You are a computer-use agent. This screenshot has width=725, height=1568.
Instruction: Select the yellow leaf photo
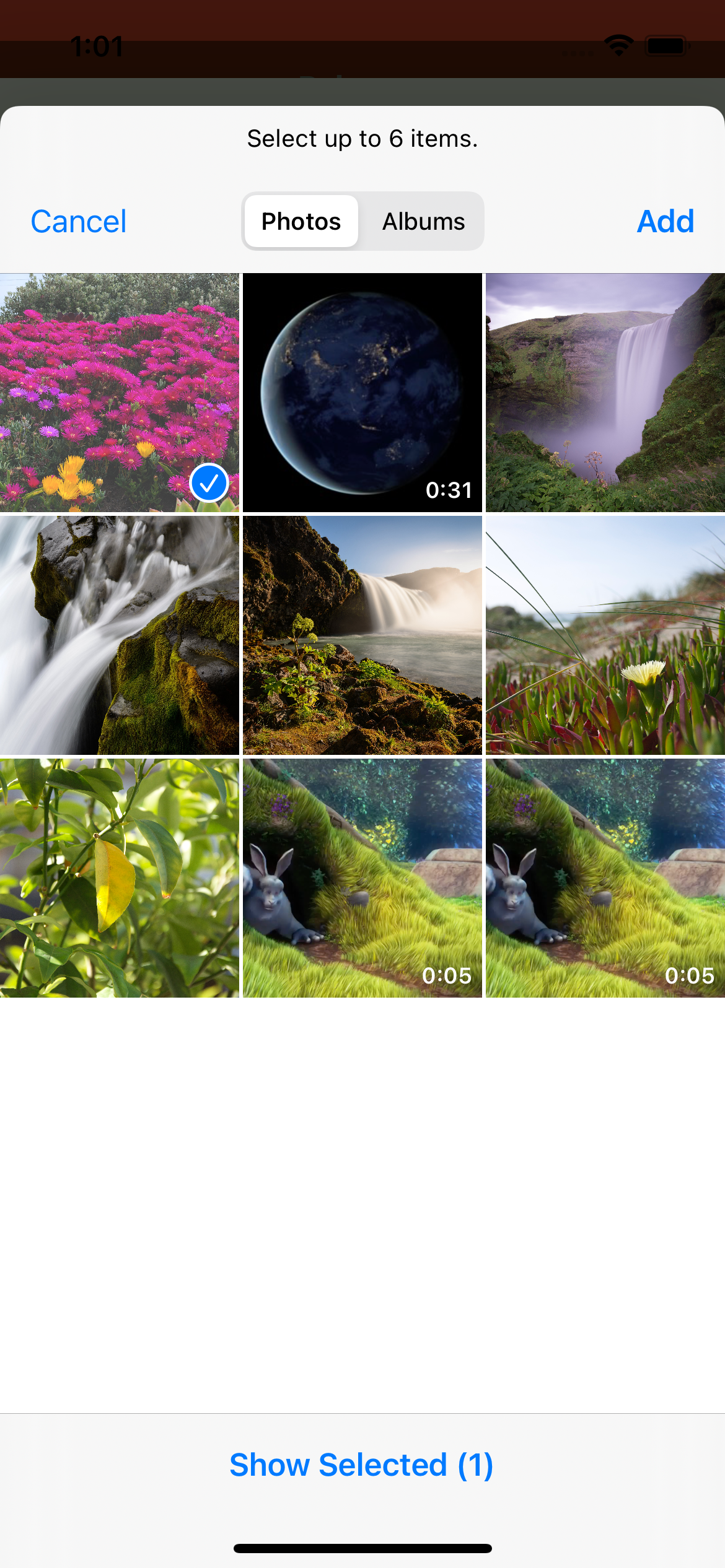(120, 878)
